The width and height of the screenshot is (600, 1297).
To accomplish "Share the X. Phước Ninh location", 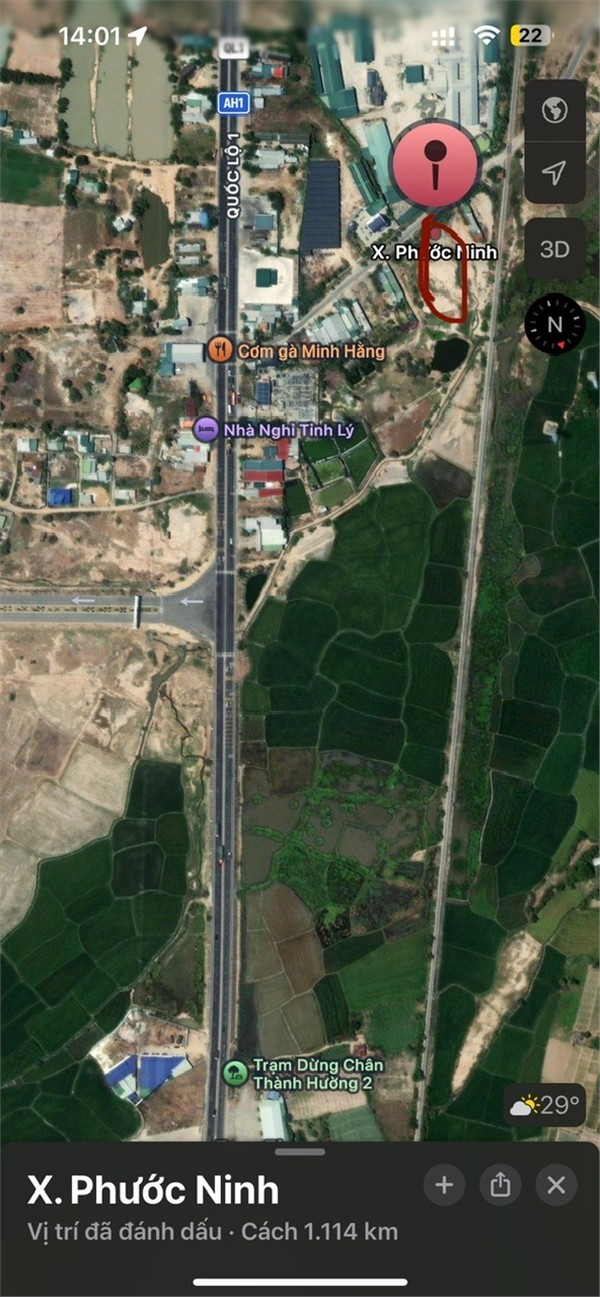I will [x=500, y=1186].
